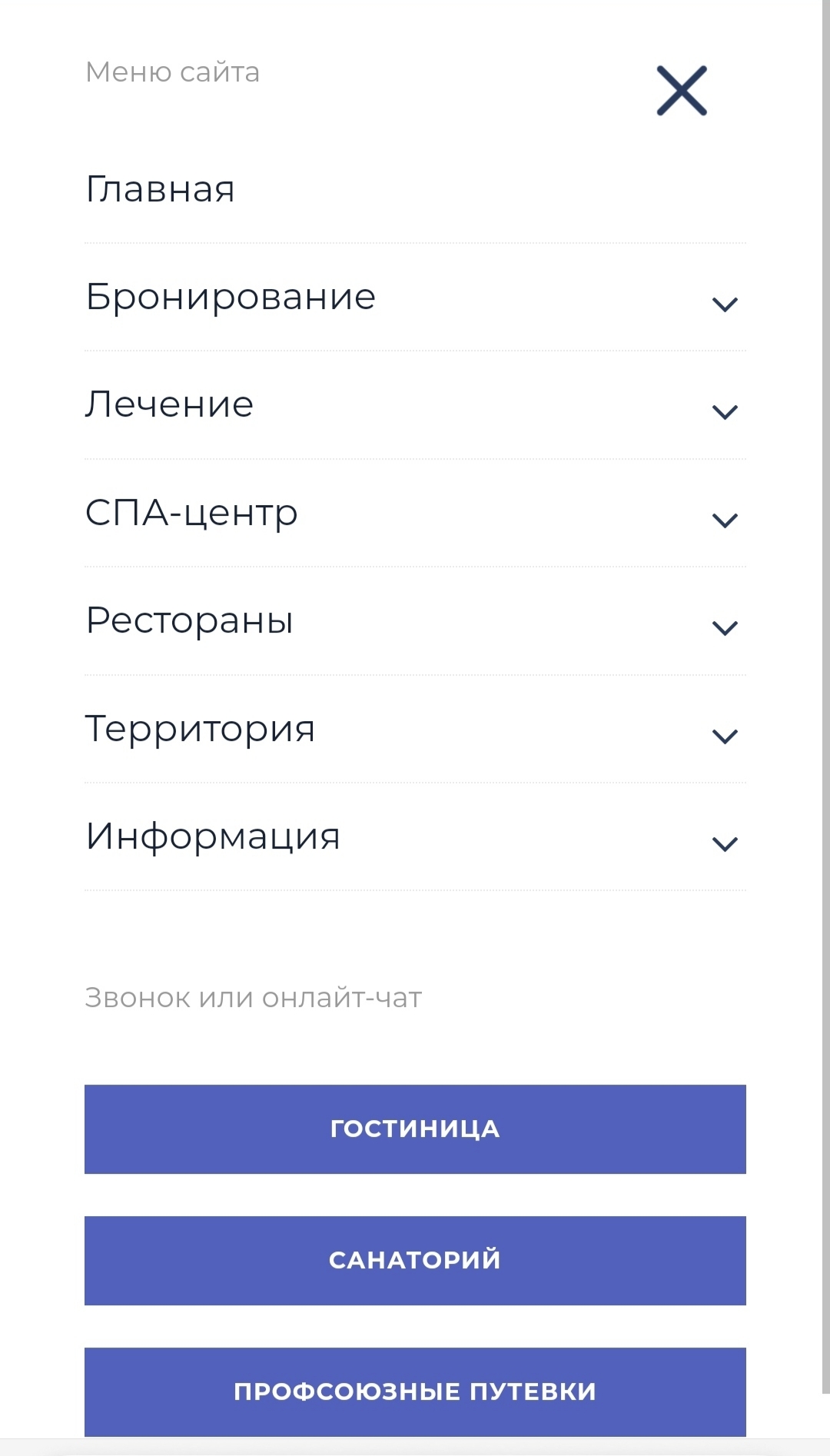
Task: Expand the Лечение submenu
Action: point(725,411)
